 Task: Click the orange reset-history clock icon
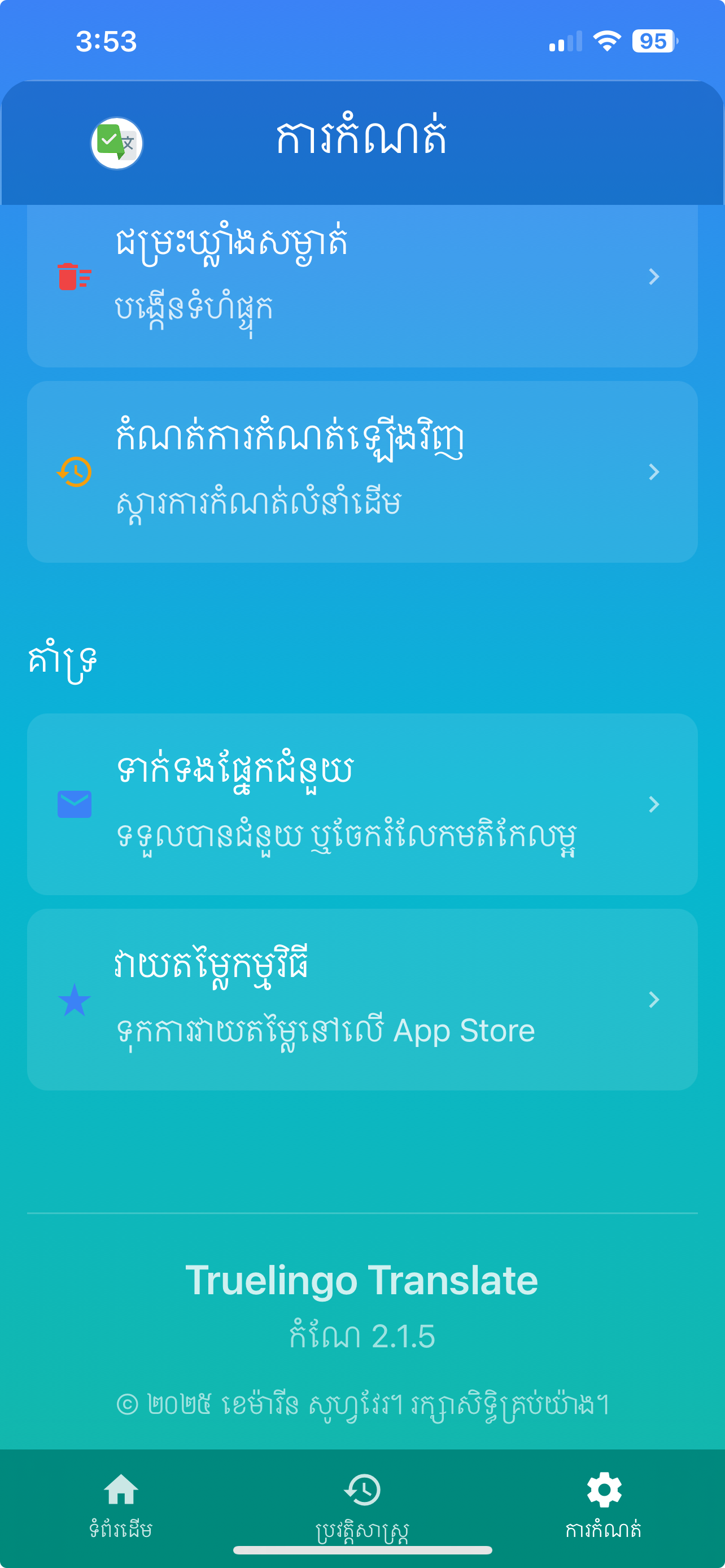pyautogui.click(x=75, y=472)
